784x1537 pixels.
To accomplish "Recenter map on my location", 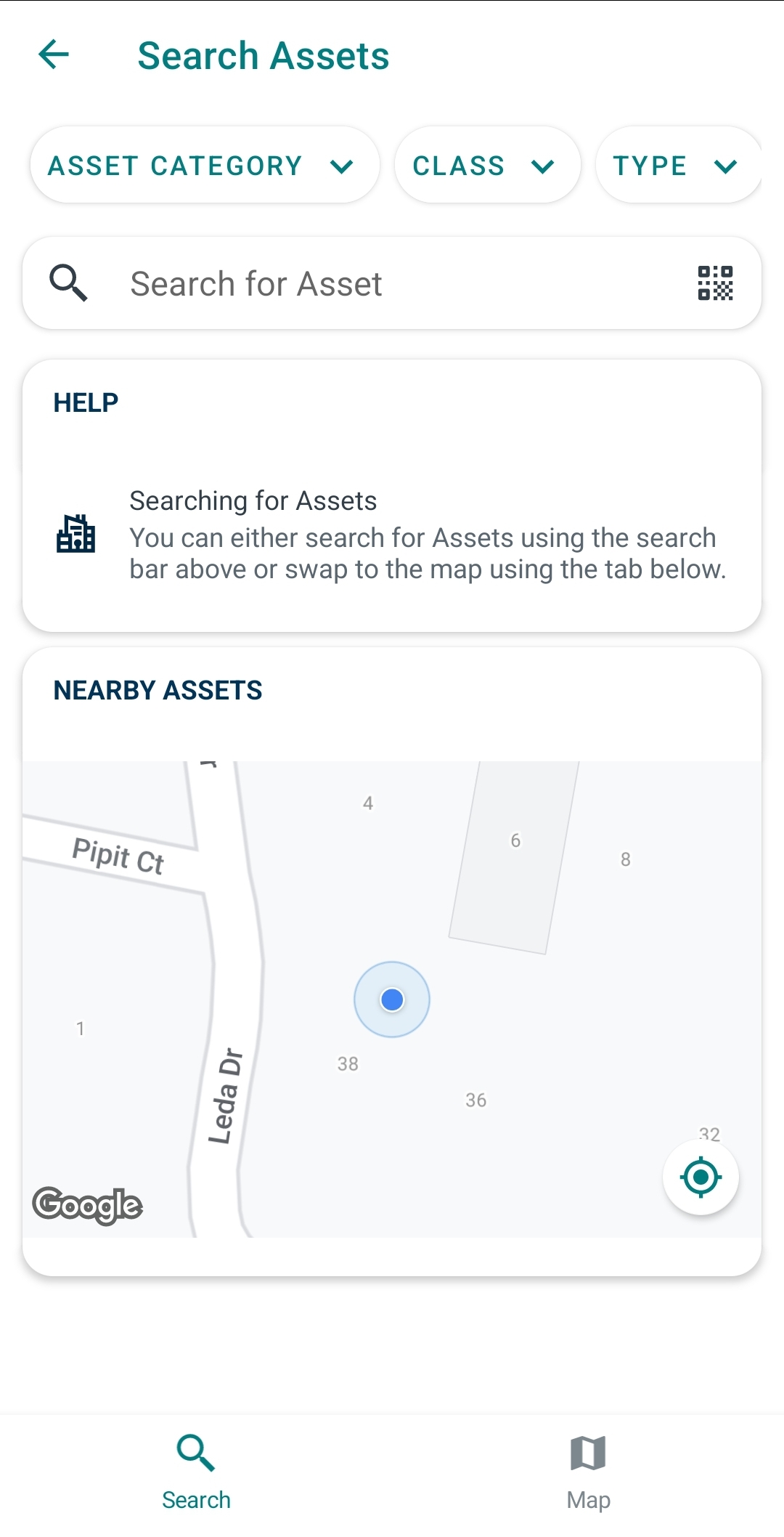I will 701,1177.
